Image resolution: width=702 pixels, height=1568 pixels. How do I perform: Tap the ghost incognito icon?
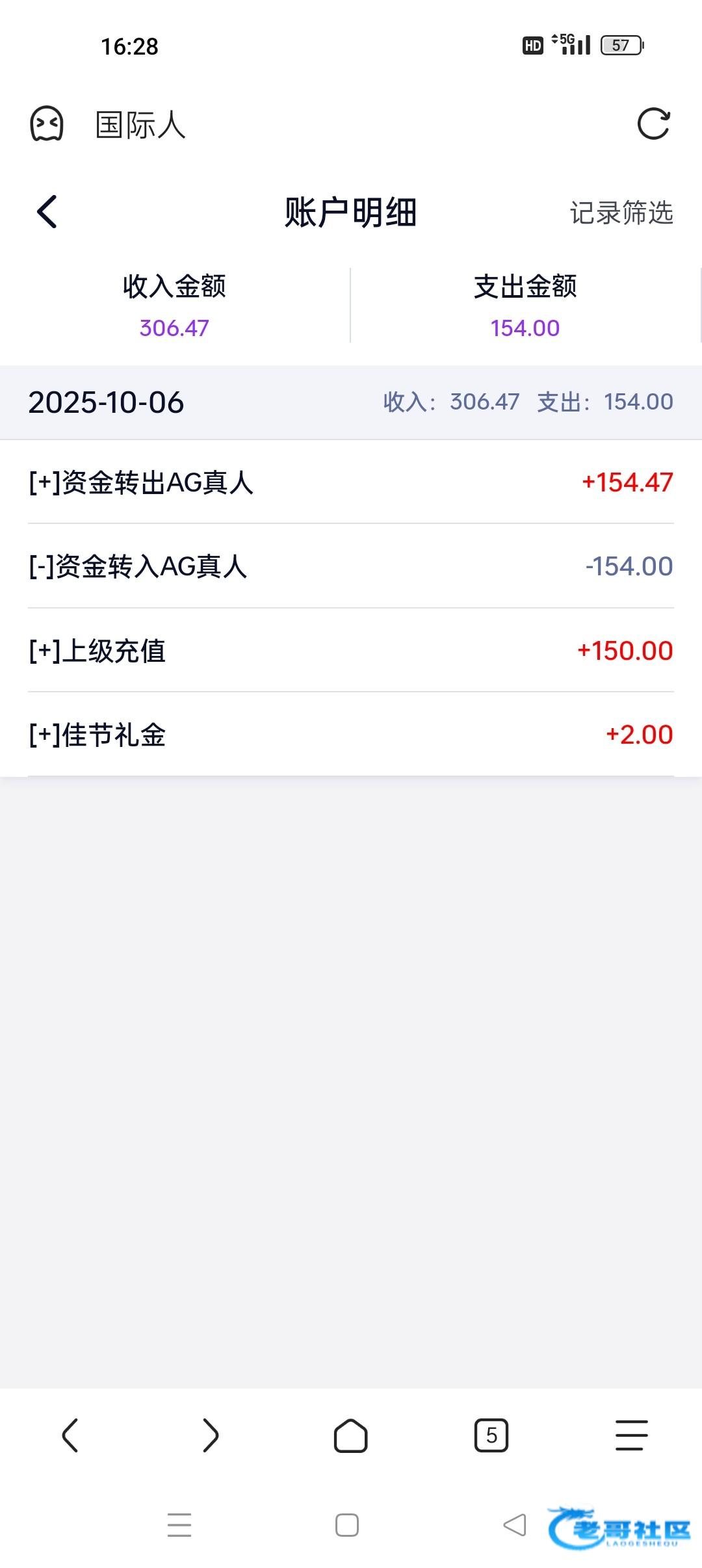coord(47,124)
